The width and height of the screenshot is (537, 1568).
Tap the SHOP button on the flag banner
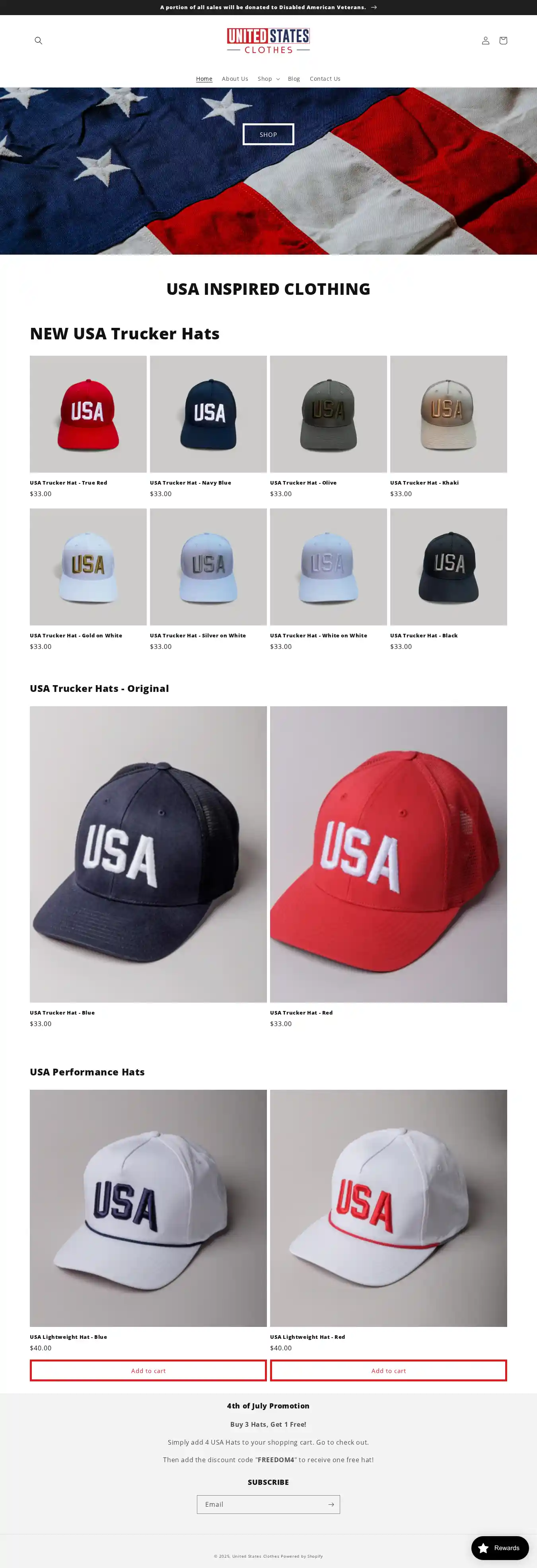(x=268, y=134)
